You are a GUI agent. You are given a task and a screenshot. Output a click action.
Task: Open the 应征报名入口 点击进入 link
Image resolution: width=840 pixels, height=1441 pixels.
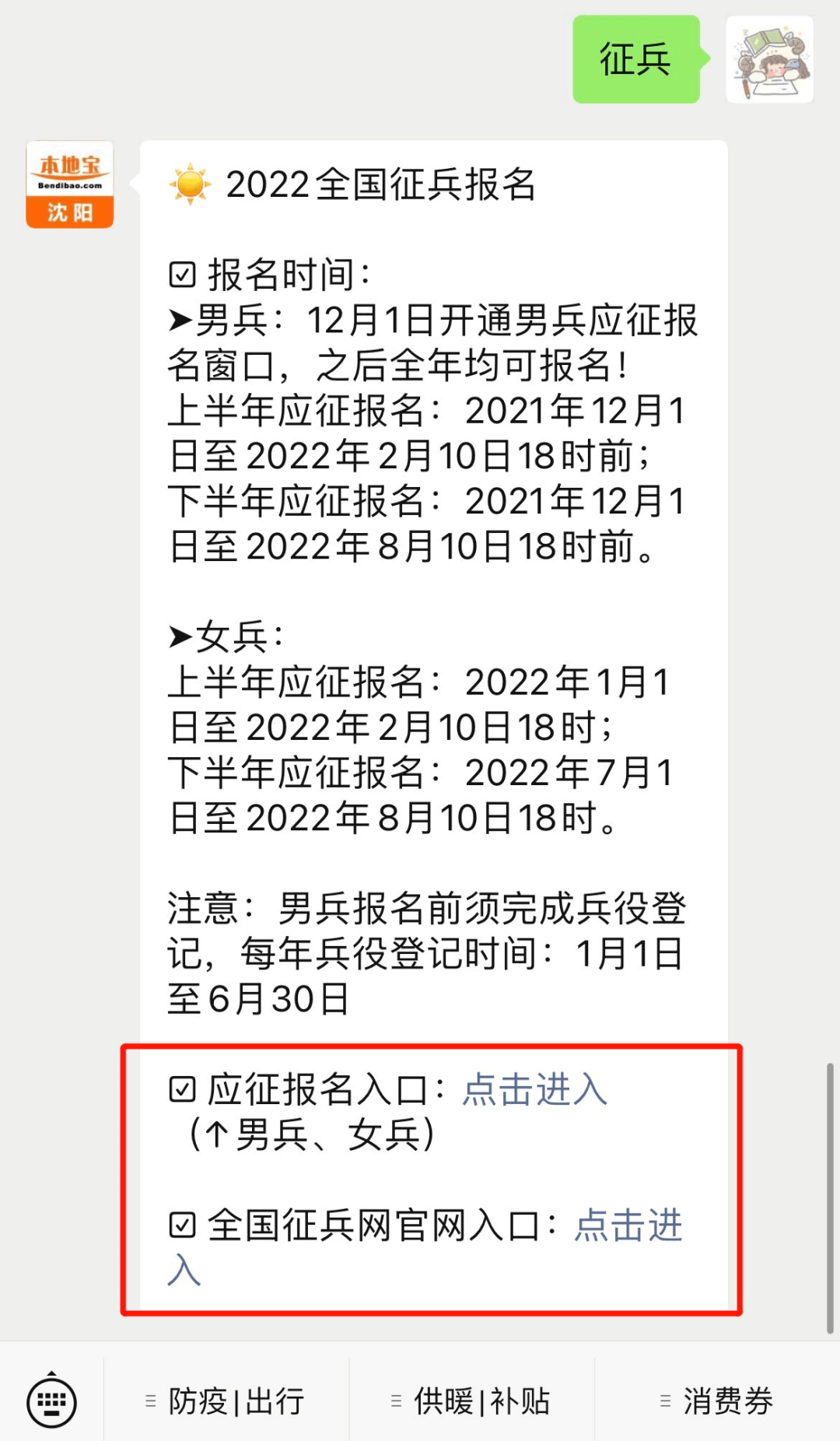534,1089
